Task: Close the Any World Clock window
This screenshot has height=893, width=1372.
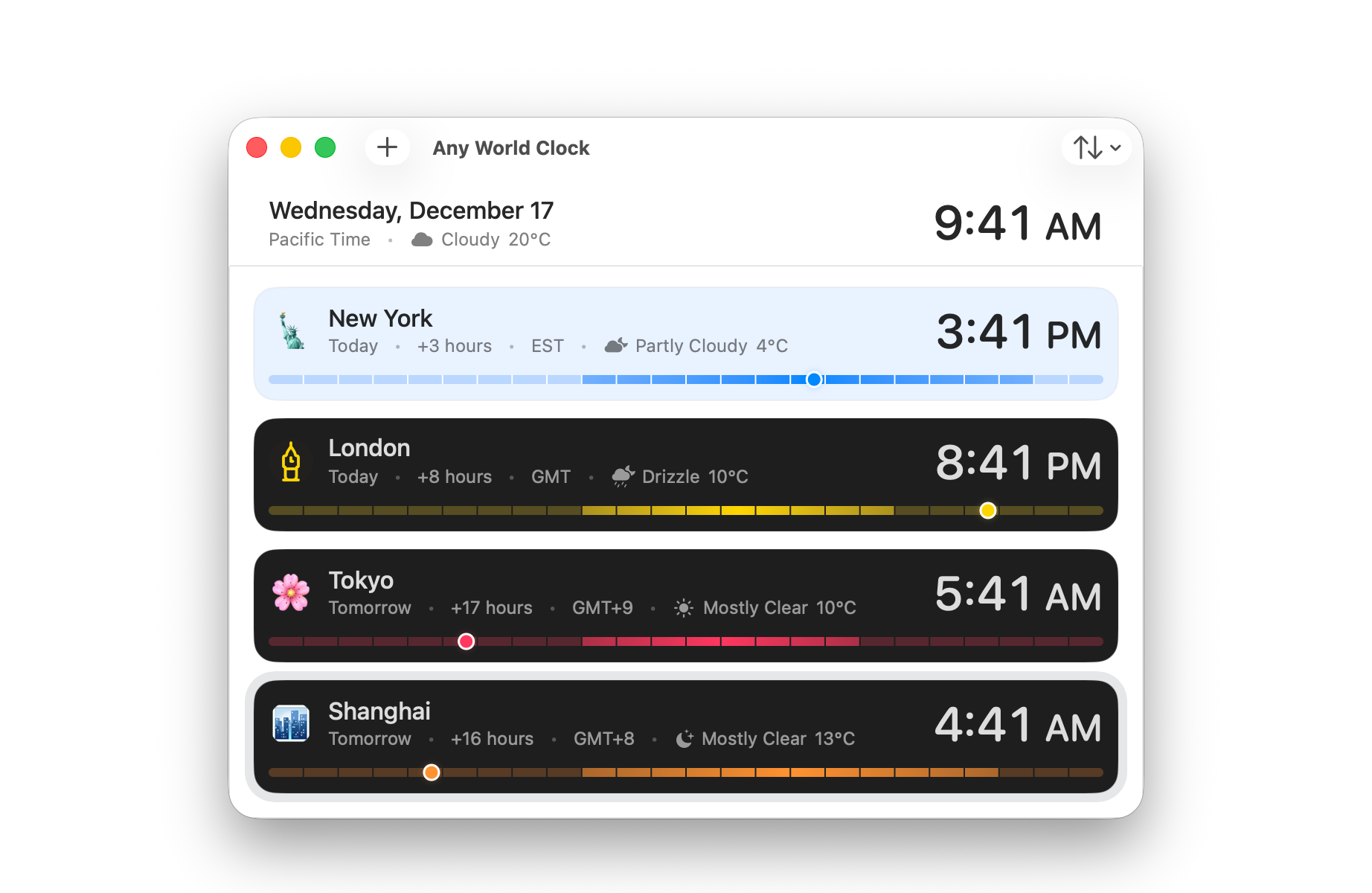Action: coord(257,147)
